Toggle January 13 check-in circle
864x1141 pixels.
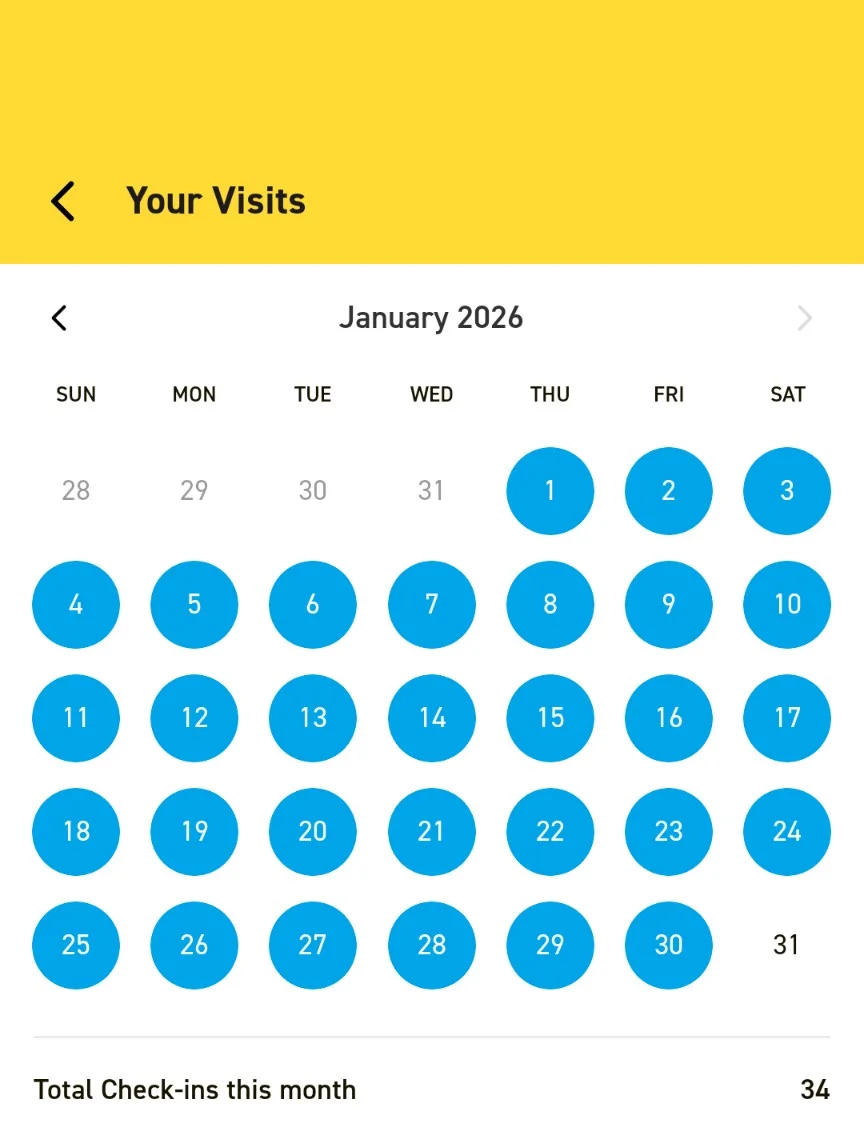[x=312, y=717]
